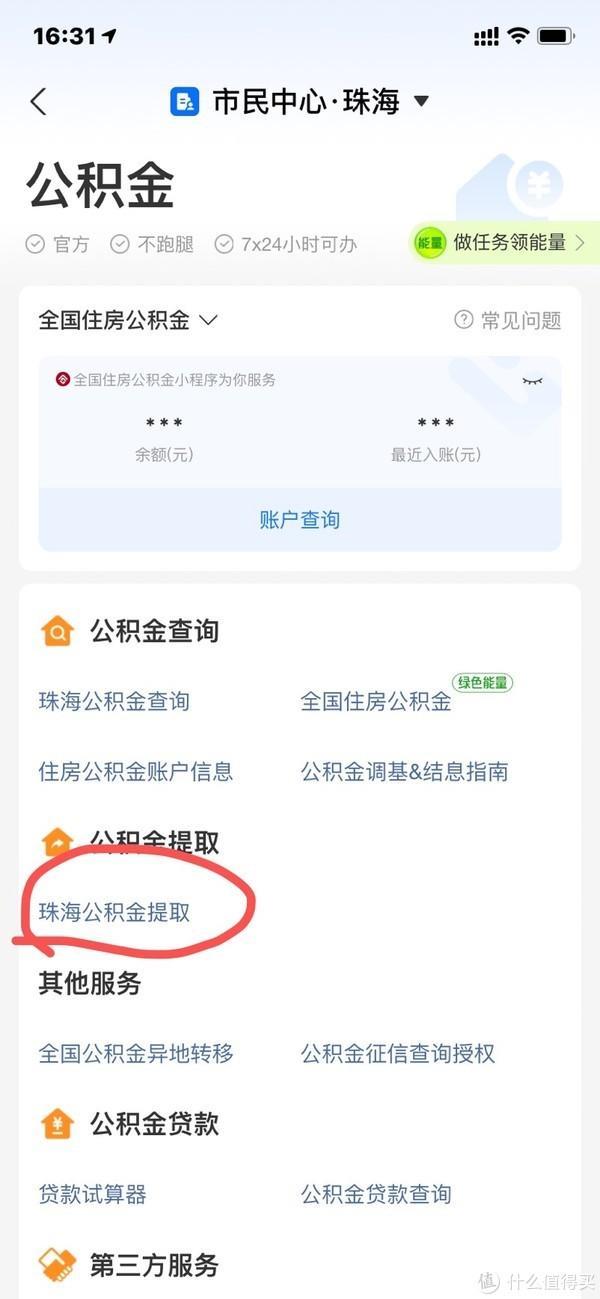This screenshot has height=1299, width=600.
Task: Open 常见问题 help
Action: [508, 320]
